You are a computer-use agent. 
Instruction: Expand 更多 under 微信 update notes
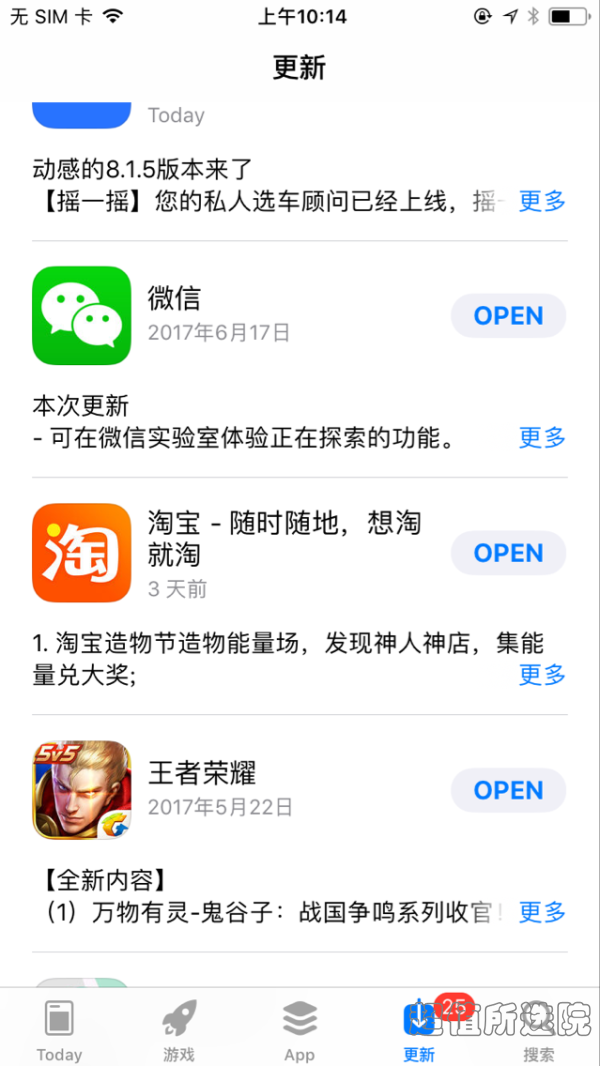point(542,438)
